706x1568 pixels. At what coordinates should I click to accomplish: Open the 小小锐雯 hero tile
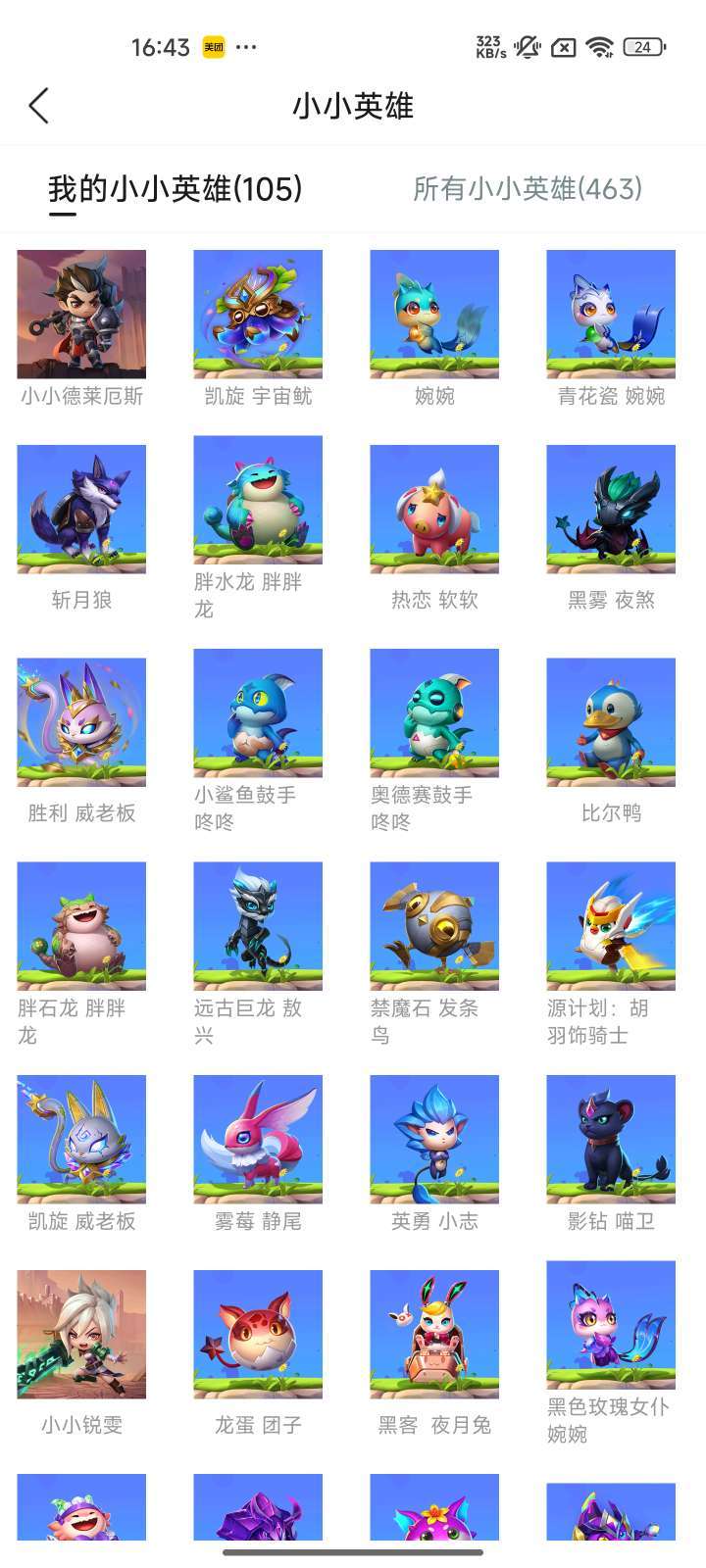pos(81,1353)
